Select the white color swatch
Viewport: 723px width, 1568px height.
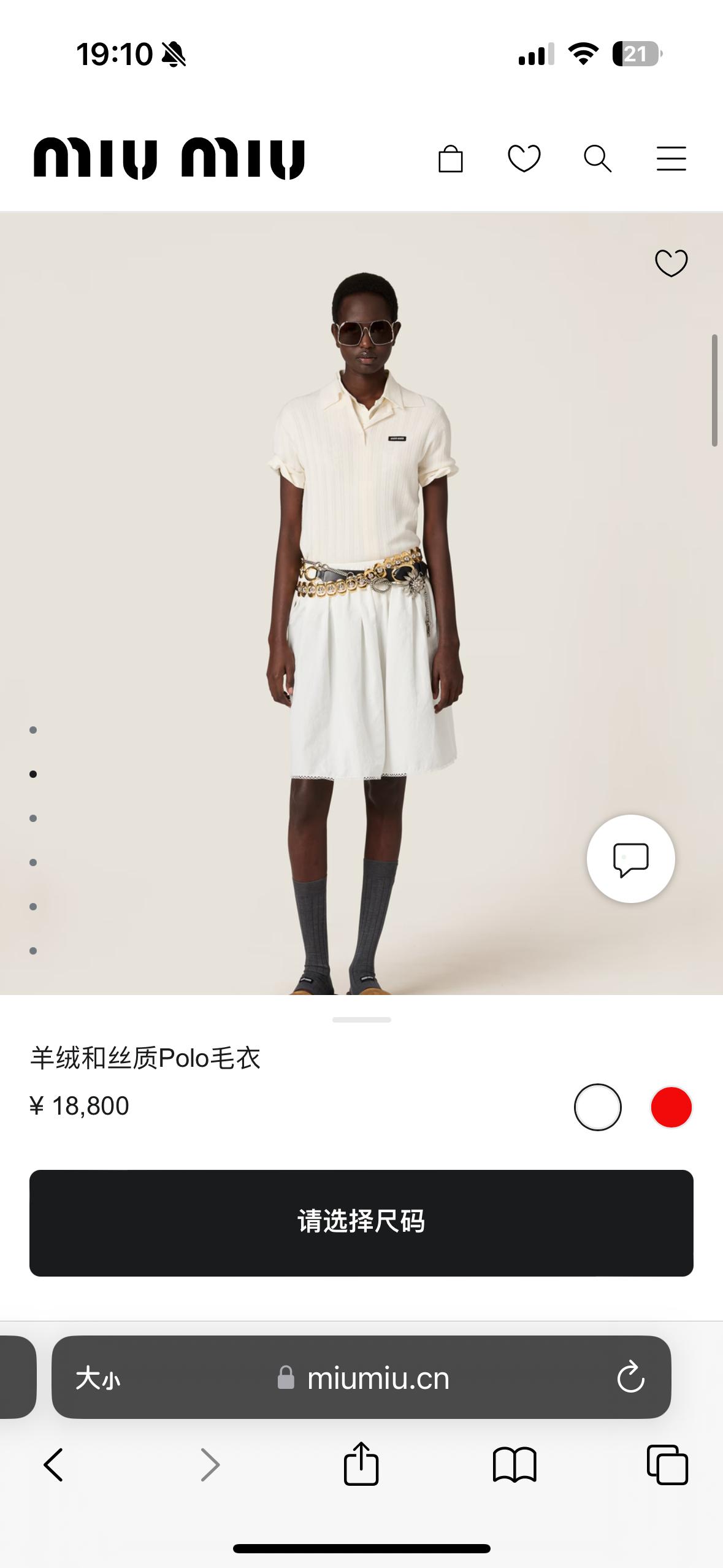[x=597, y=1107]
